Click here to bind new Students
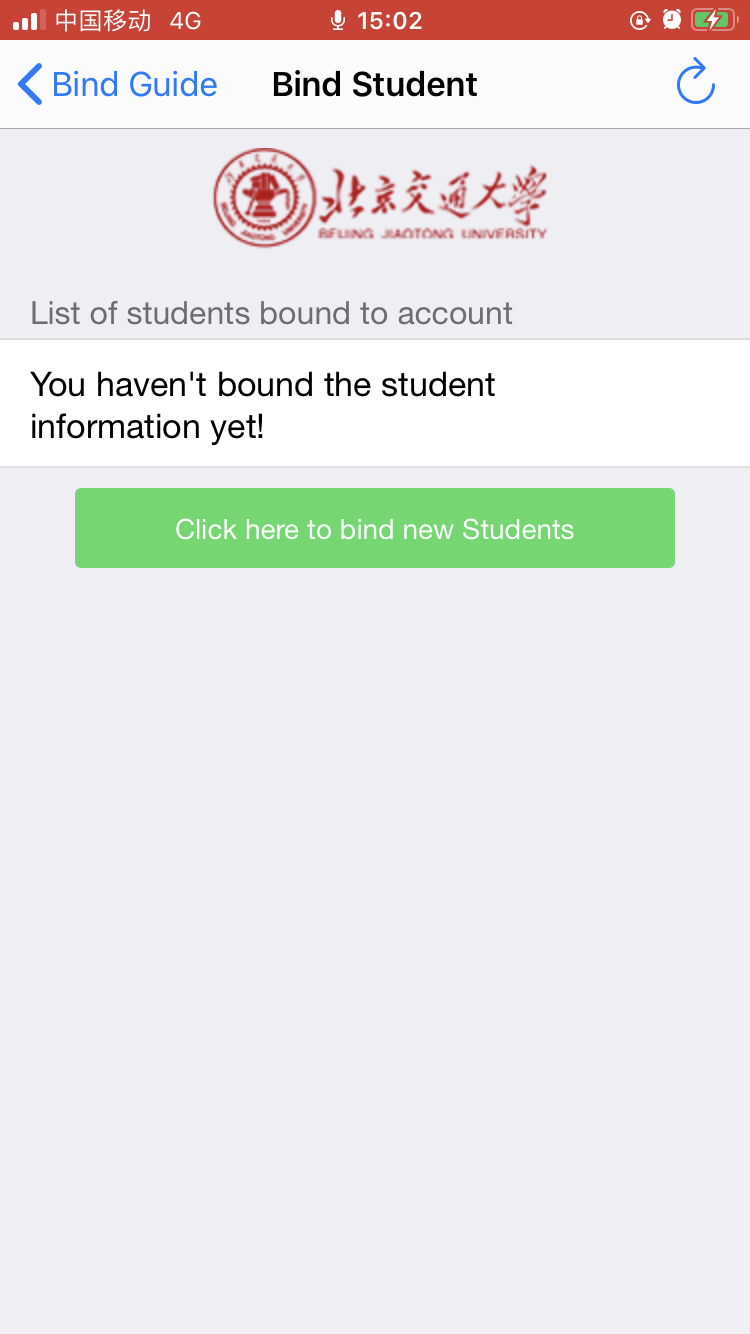 point(375,528)
